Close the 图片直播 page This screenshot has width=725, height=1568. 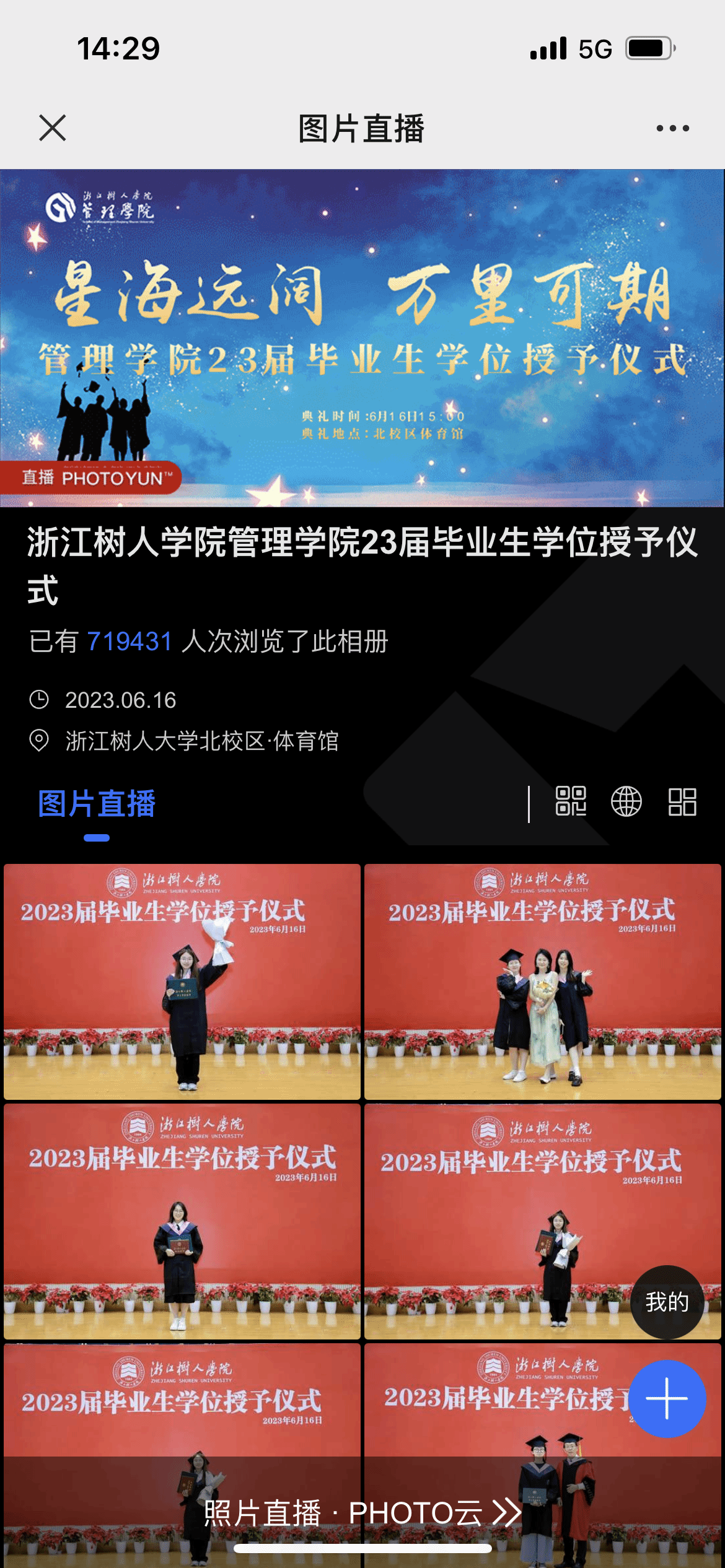pos(52,128)
